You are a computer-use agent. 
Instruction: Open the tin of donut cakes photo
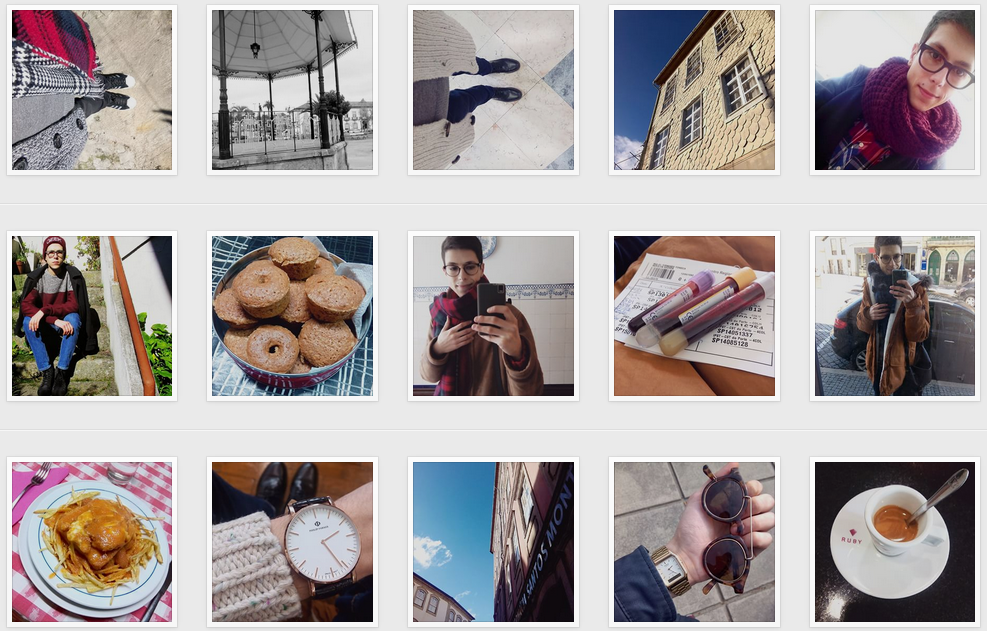[x=292, y=316]
